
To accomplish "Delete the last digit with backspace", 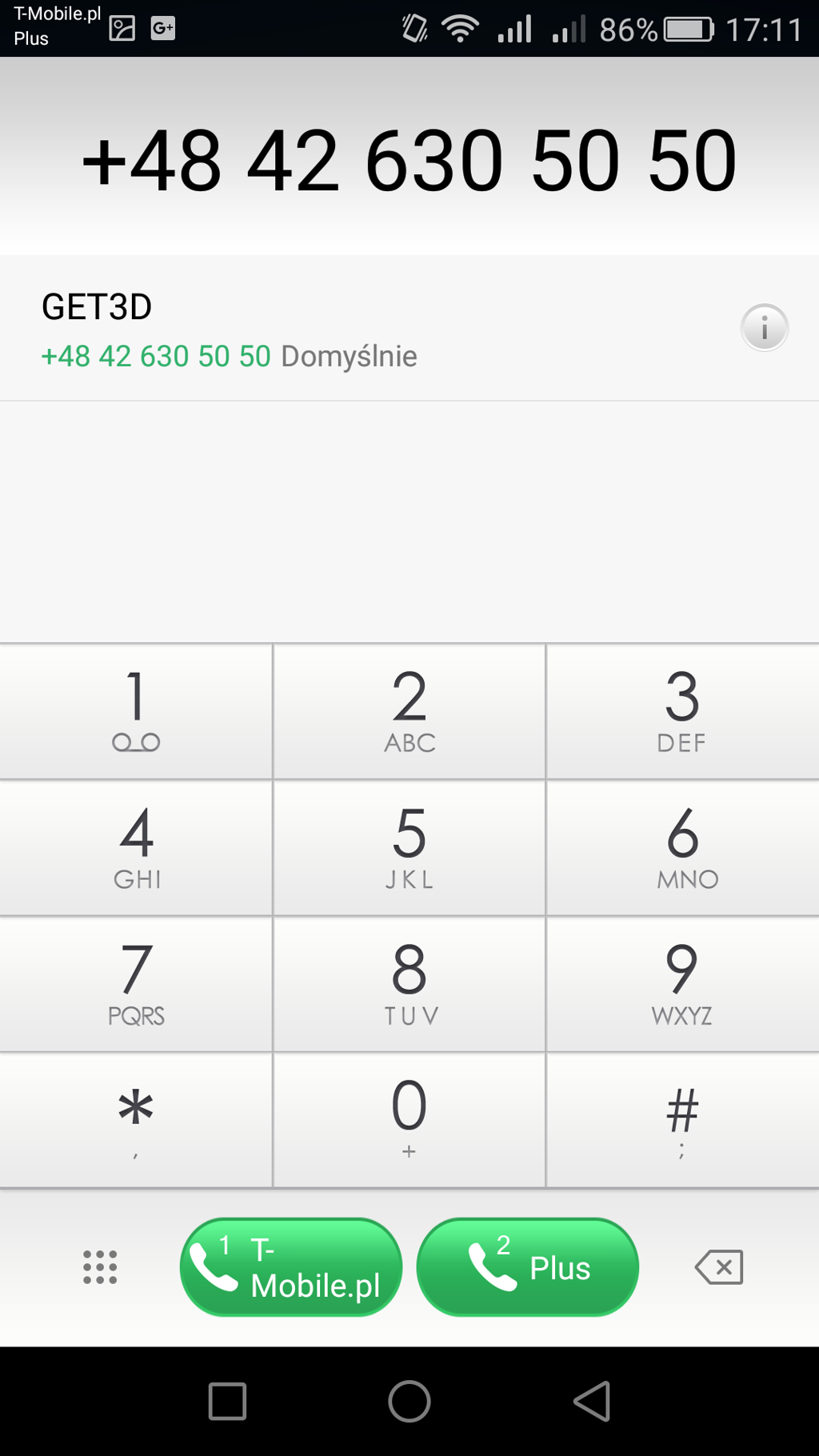I will tap(719, 1267).
